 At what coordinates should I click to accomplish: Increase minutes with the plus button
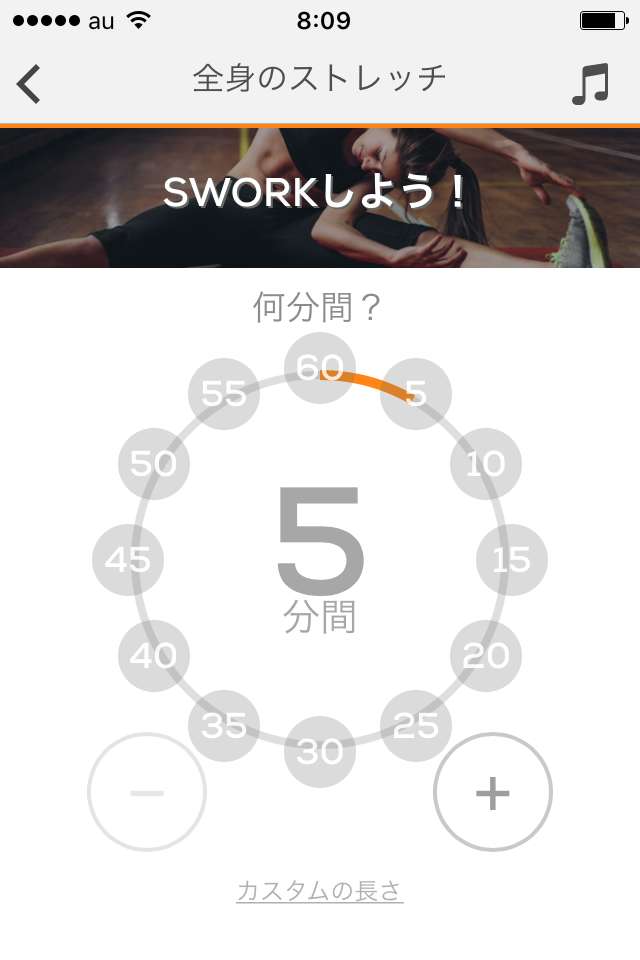492,792
